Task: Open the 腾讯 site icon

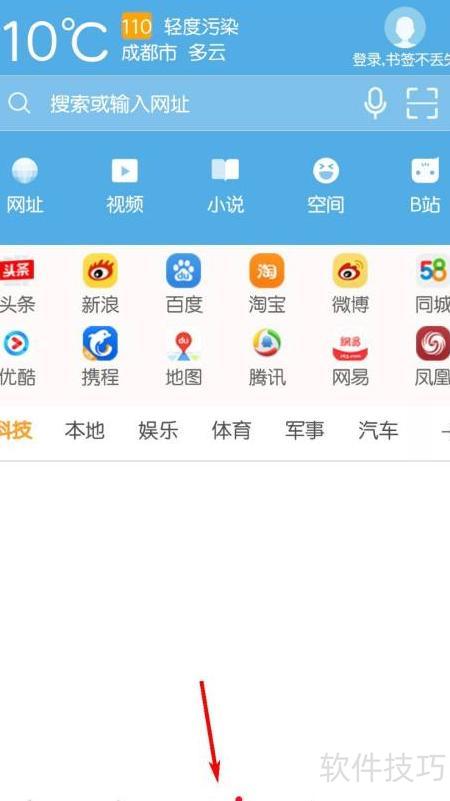Action: (x=267, y=357)
